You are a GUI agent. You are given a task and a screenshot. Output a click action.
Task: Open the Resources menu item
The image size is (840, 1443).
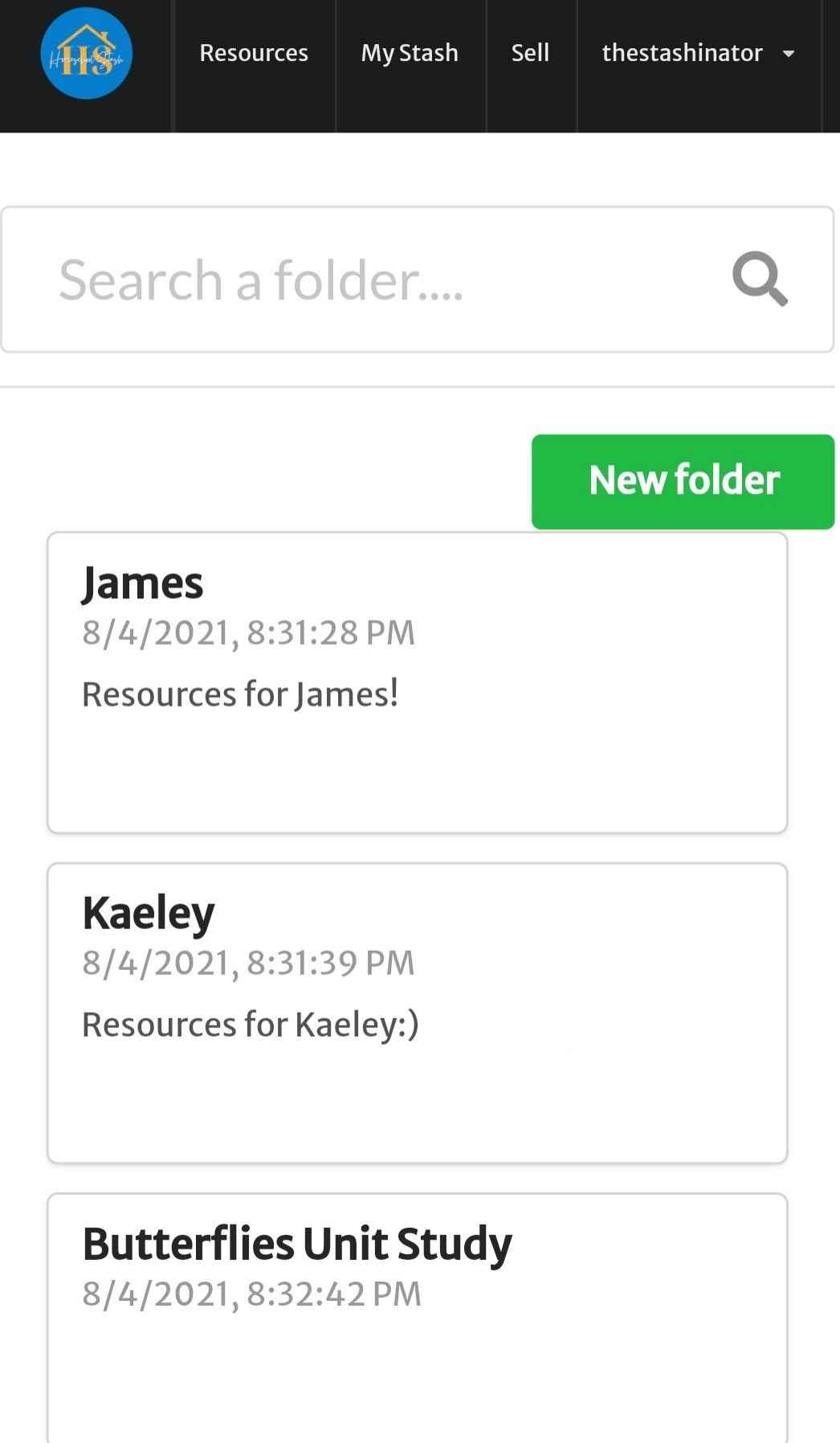click(x=254, y=53)
